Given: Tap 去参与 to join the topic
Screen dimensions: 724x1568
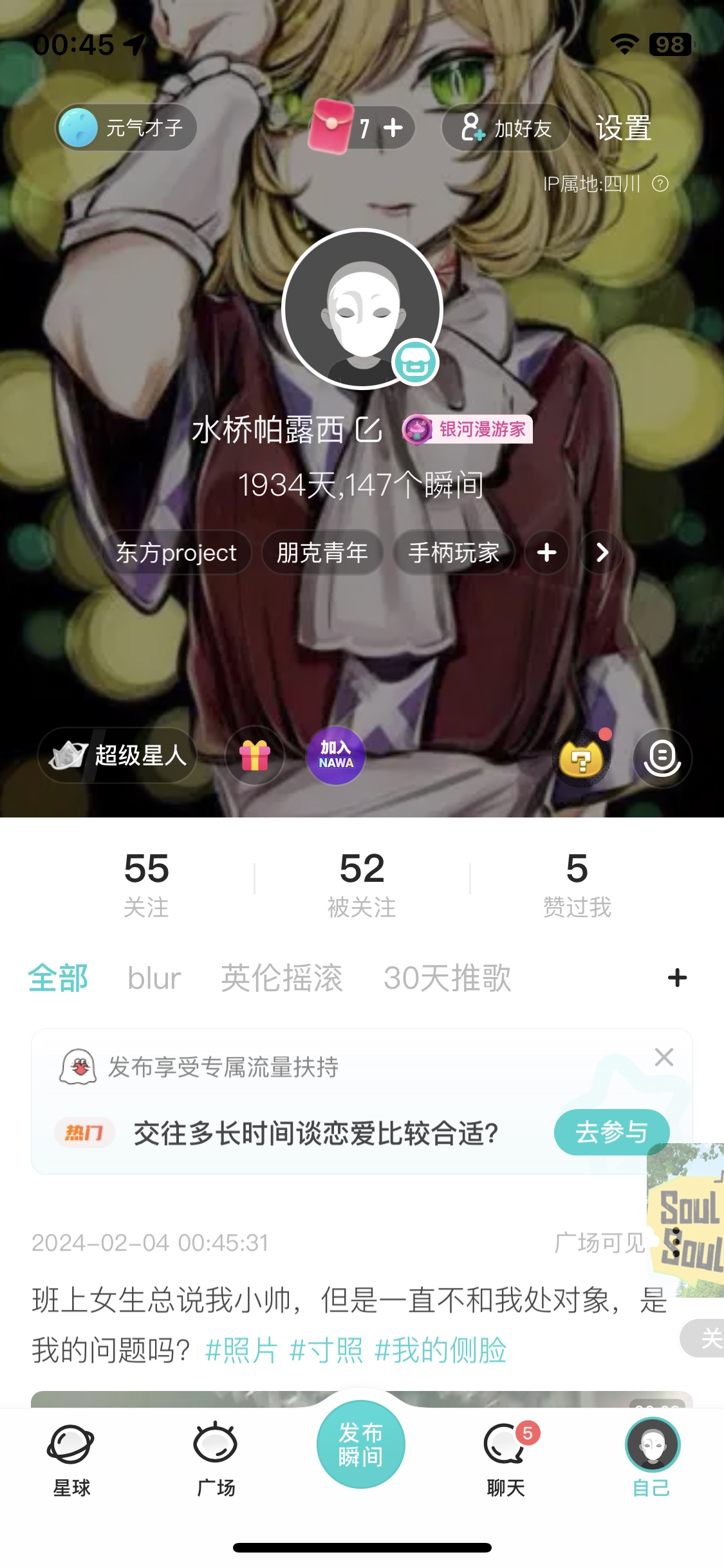Looking at the screenshot, I should [x=611, y=1132].
